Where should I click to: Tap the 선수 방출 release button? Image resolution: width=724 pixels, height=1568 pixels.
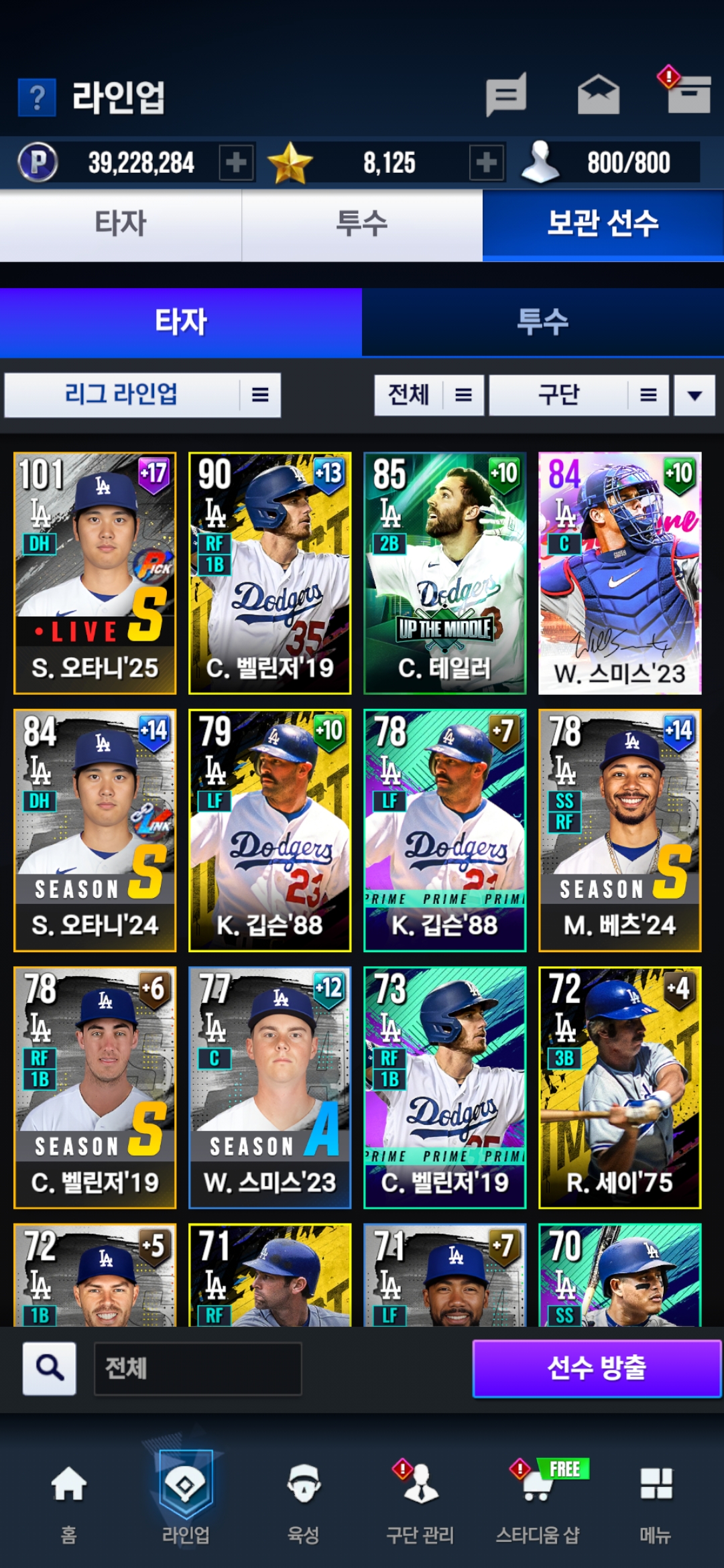[x=597, y=1369]
